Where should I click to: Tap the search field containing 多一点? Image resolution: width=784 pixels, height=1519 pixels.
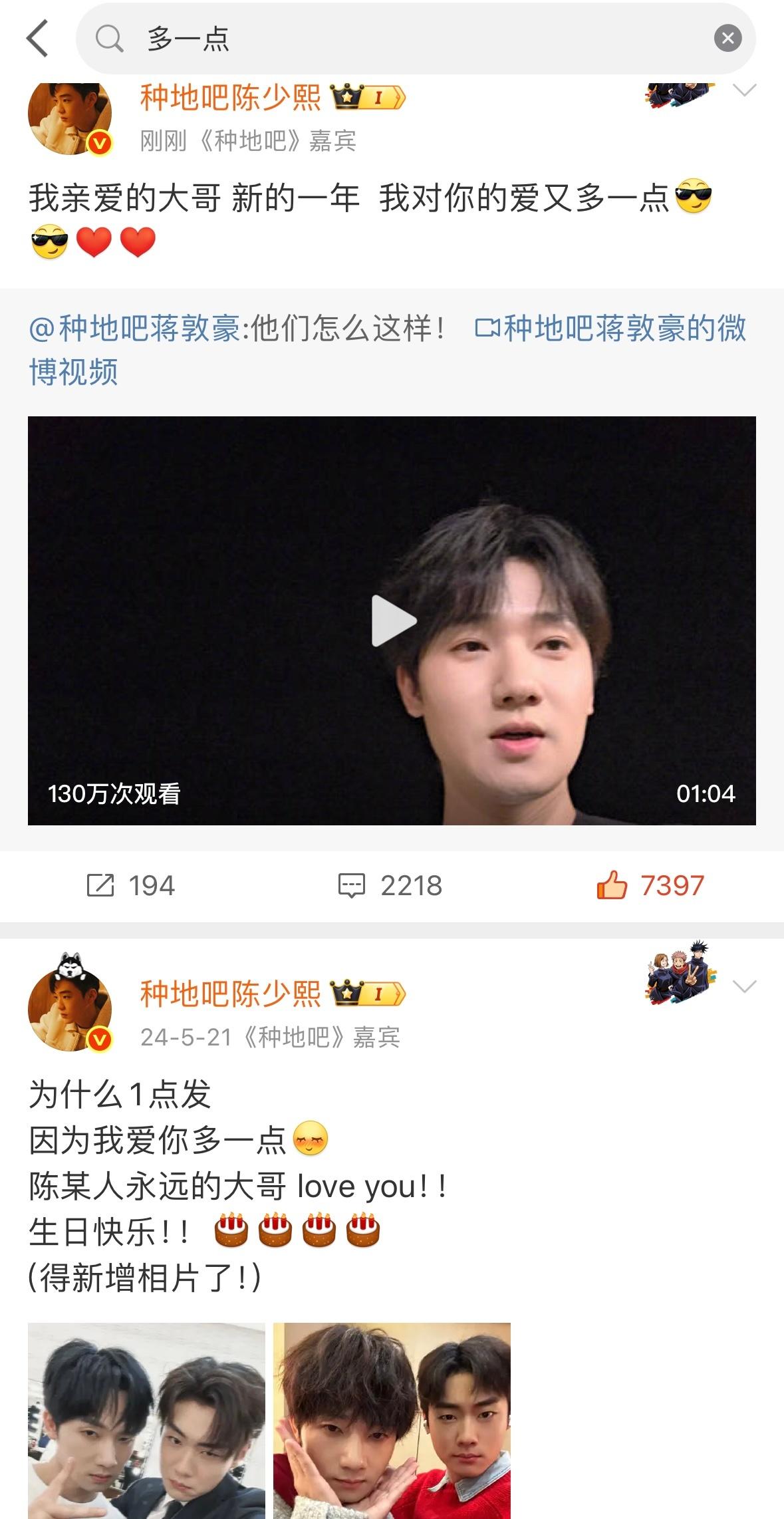(399, 39)
